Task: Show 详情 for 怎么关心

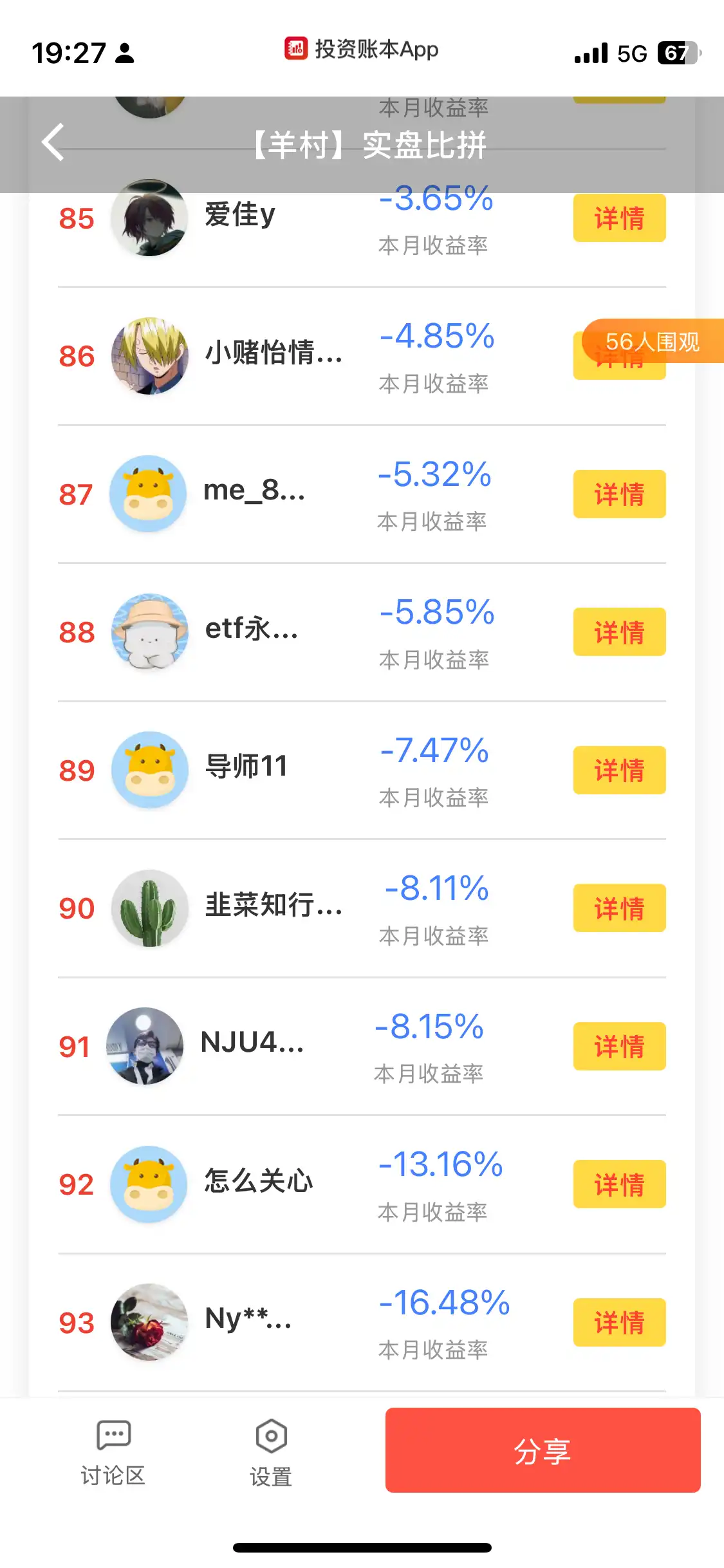Action: tap(619, 1184)
